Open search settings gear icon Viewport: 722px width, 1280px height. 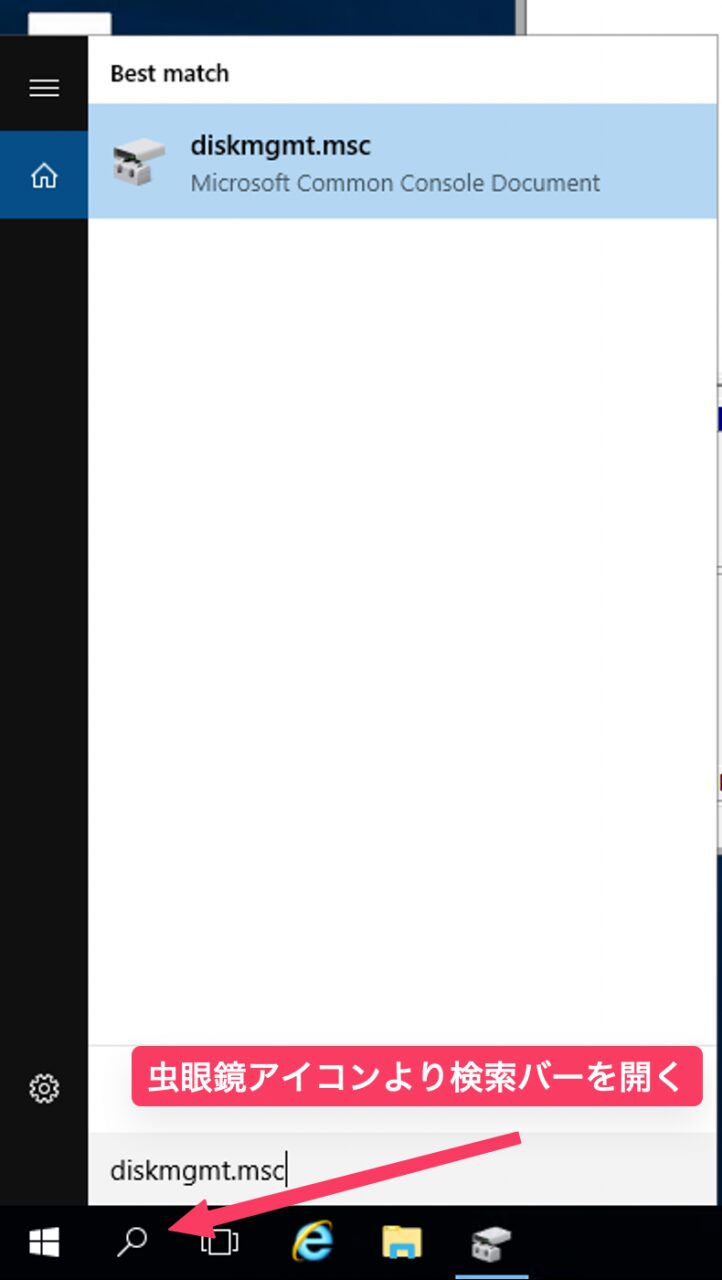44,1088
